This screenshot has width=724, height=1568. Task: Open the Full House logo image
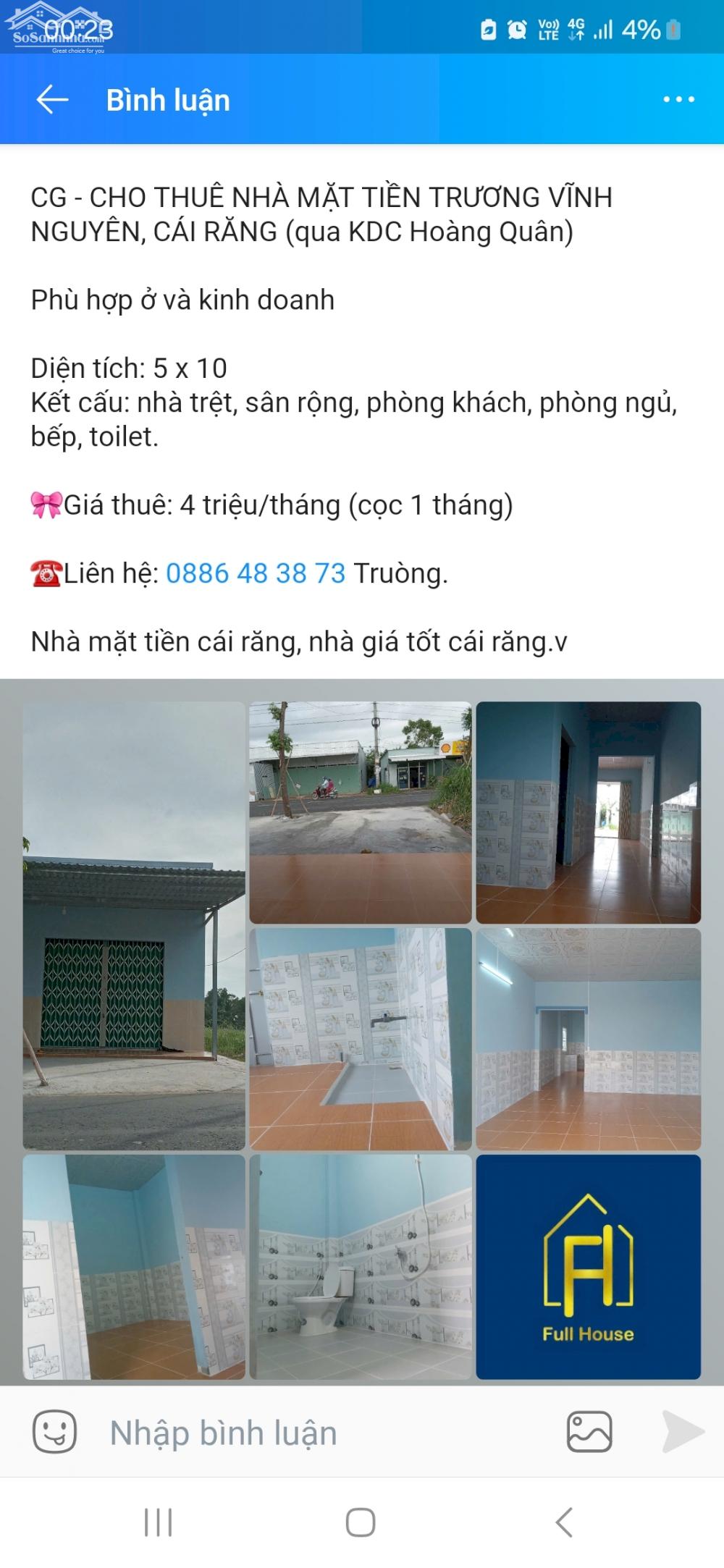[588, 1267]
